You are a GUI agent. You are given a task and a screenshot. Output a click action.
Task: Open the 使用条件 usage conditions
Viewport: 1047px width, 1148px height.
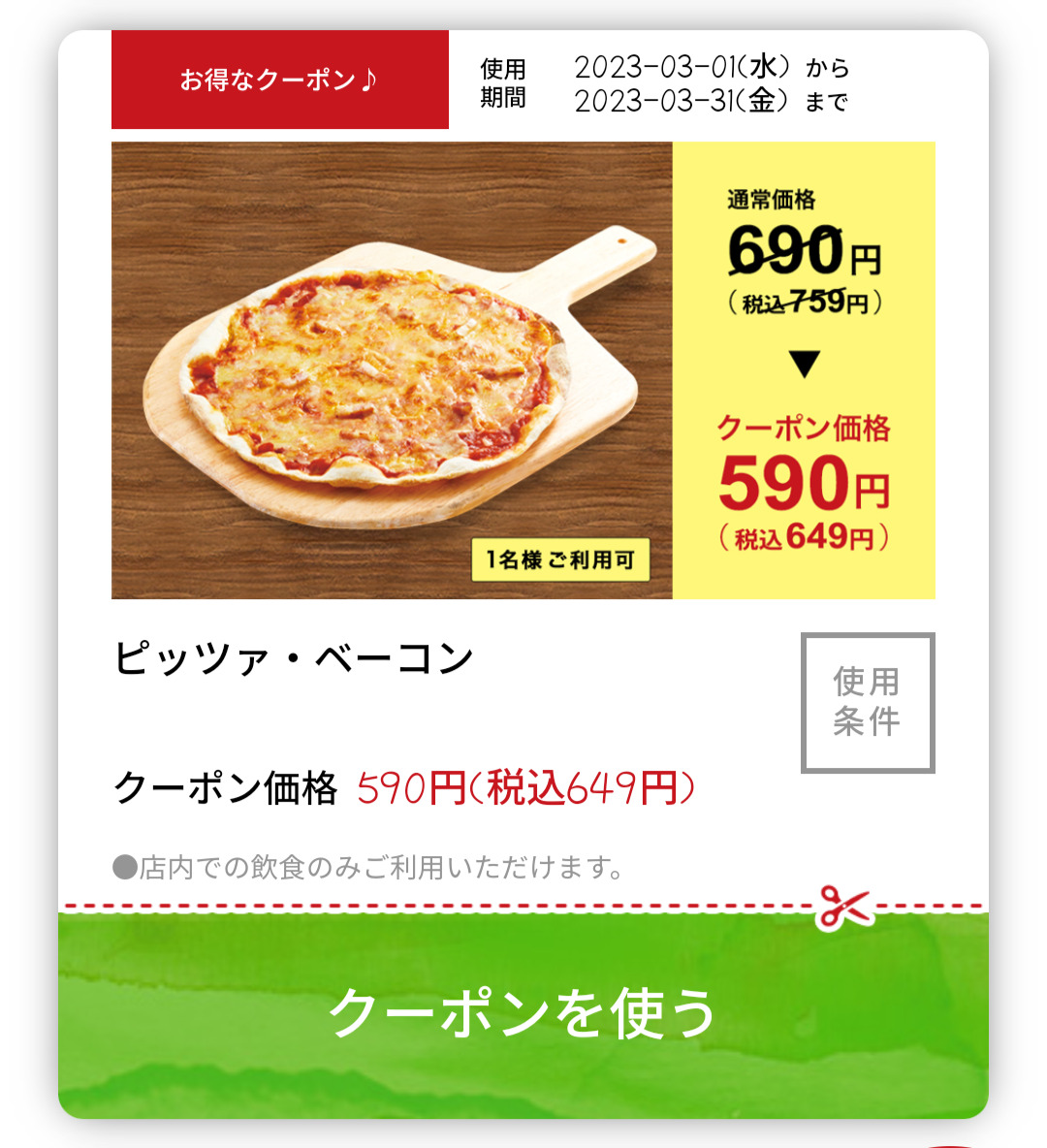(867, 703)
